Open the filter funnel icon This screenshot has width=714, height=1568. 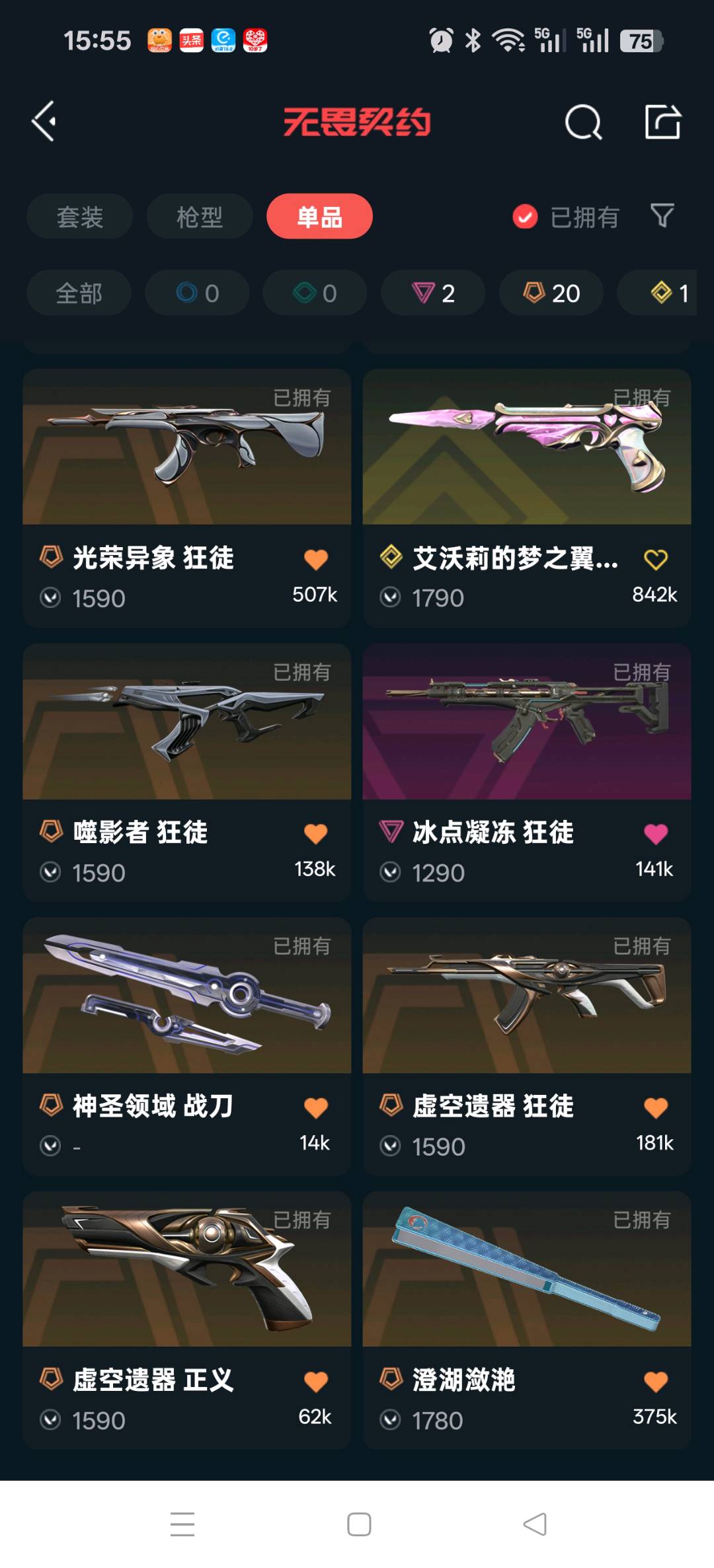[x=662, y=215]
